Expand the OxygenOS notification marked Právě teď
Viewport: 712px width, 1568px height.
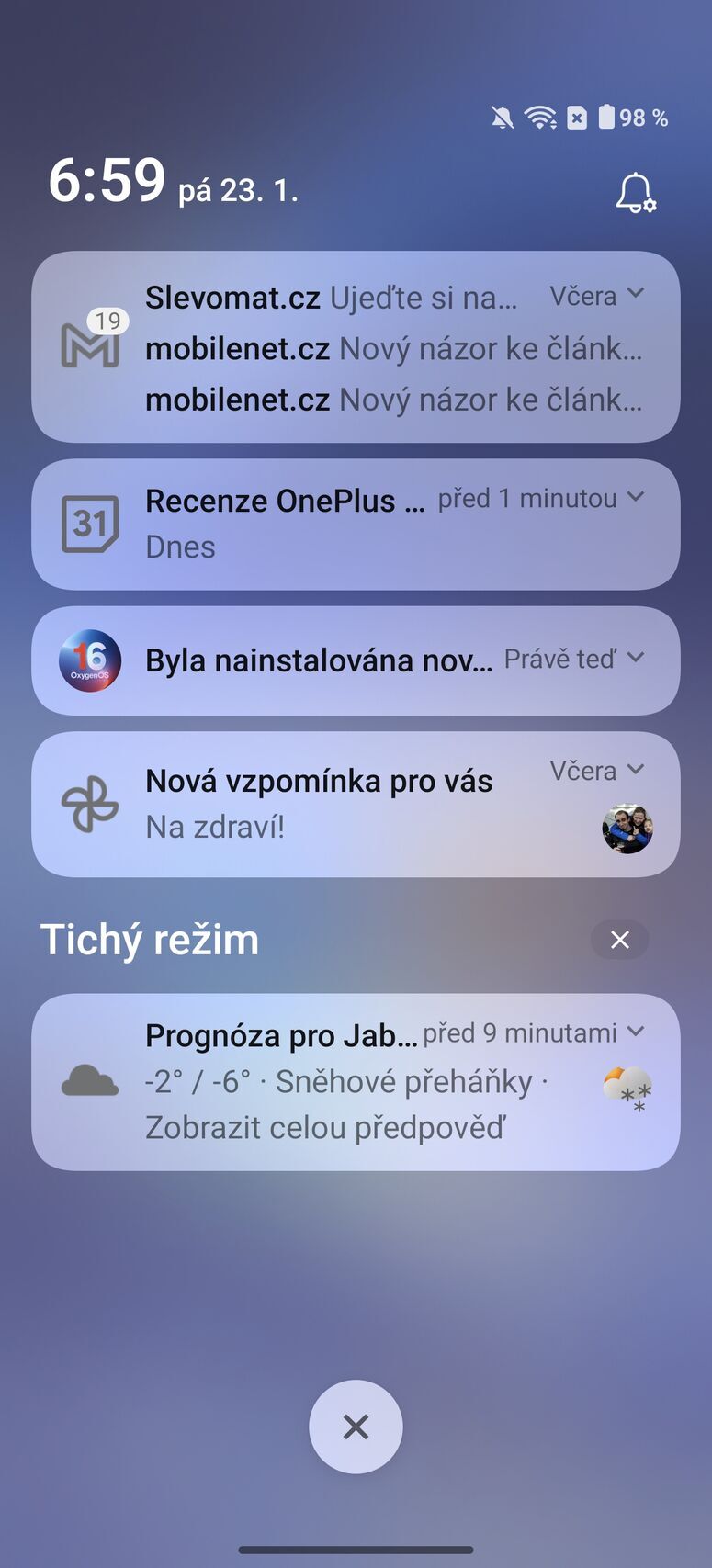636,658
